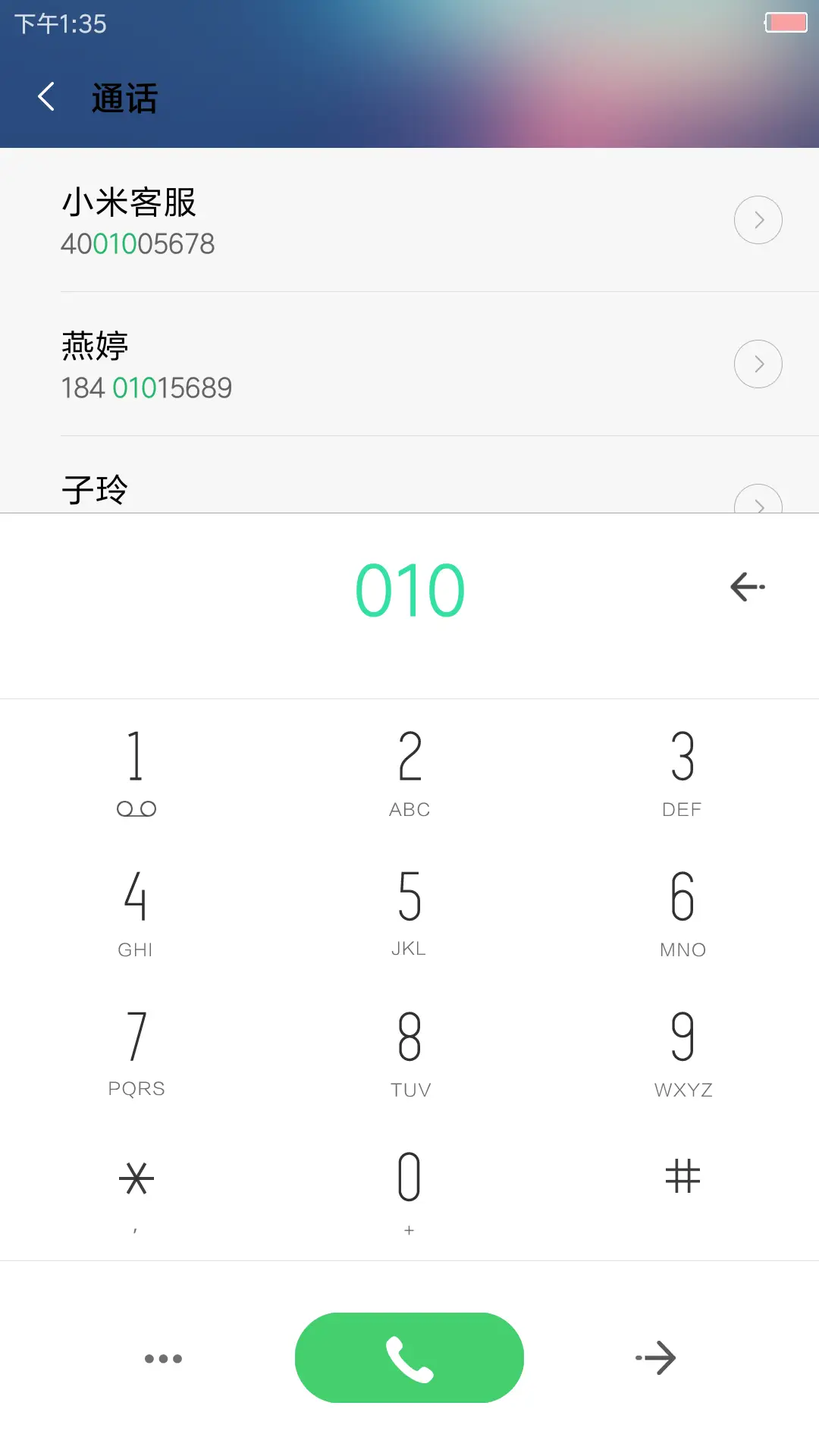Open details chevron for 燕婷
819x1456 pixels.
pos(758,363)
